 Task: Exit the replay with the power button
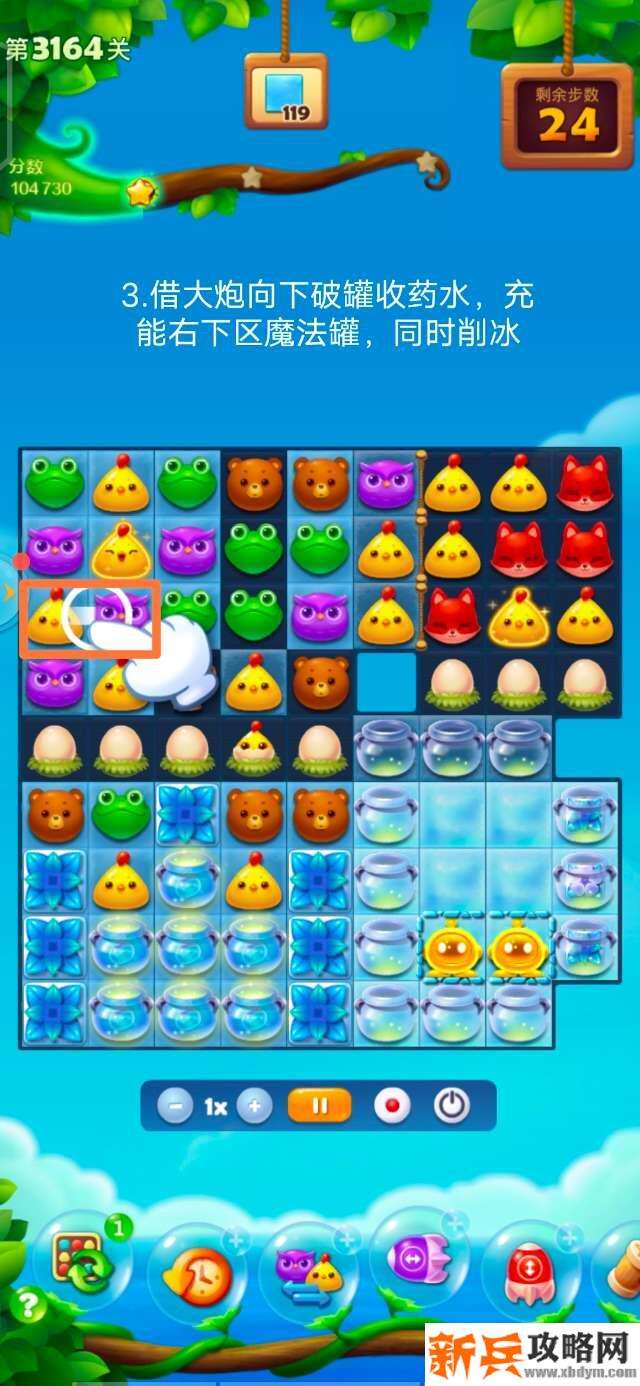(452, 1106)
